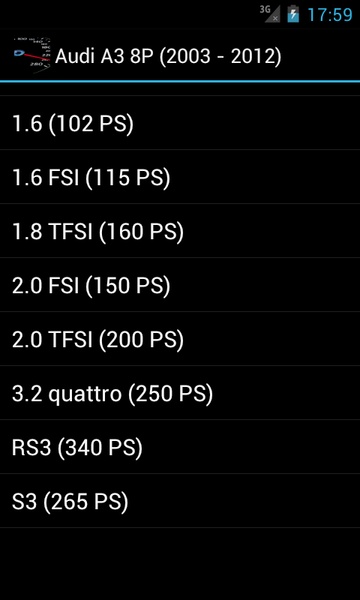Open the RS3 (340 PS) variant

[180, 446]
